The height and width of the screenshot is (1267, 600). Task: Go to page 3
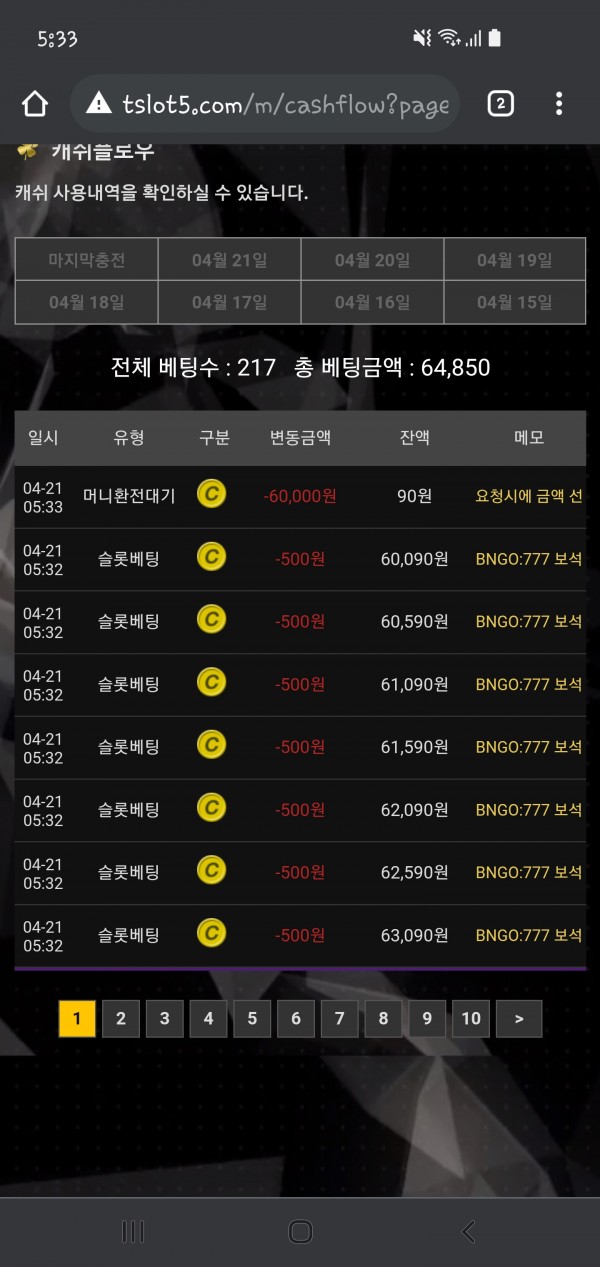(x=165, y=1019)
